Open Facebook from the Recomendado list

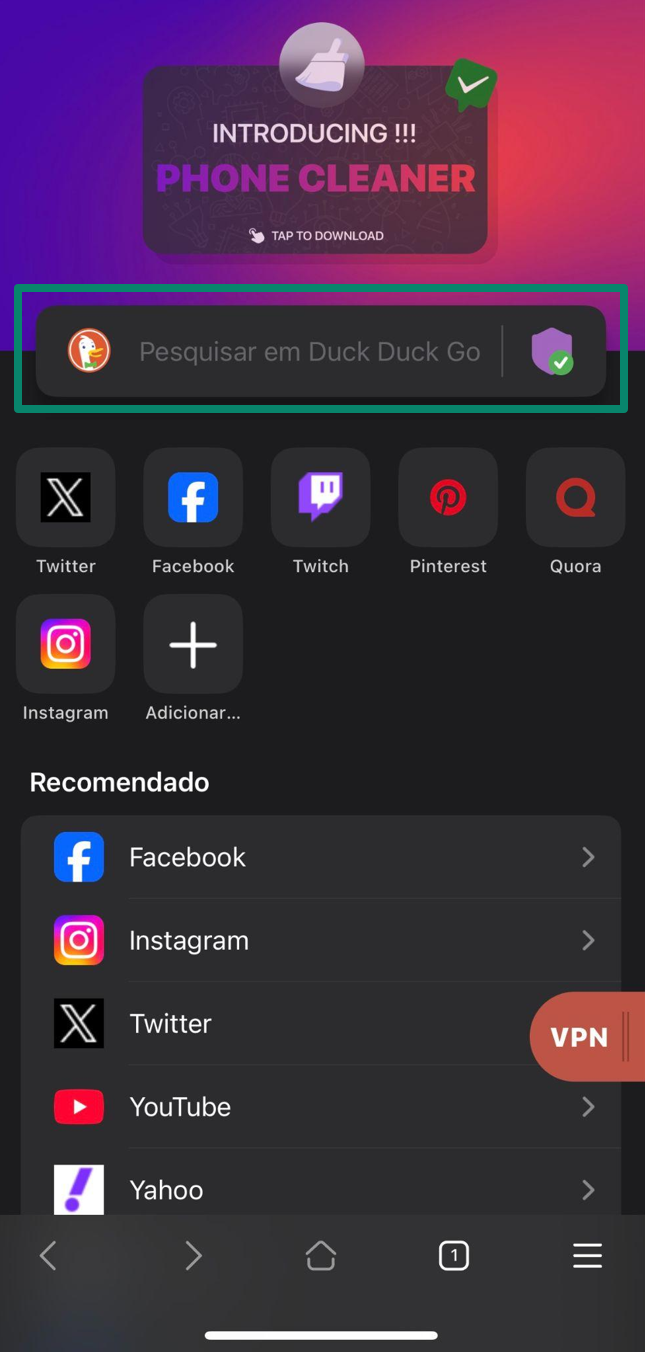(x=320, y=857)
